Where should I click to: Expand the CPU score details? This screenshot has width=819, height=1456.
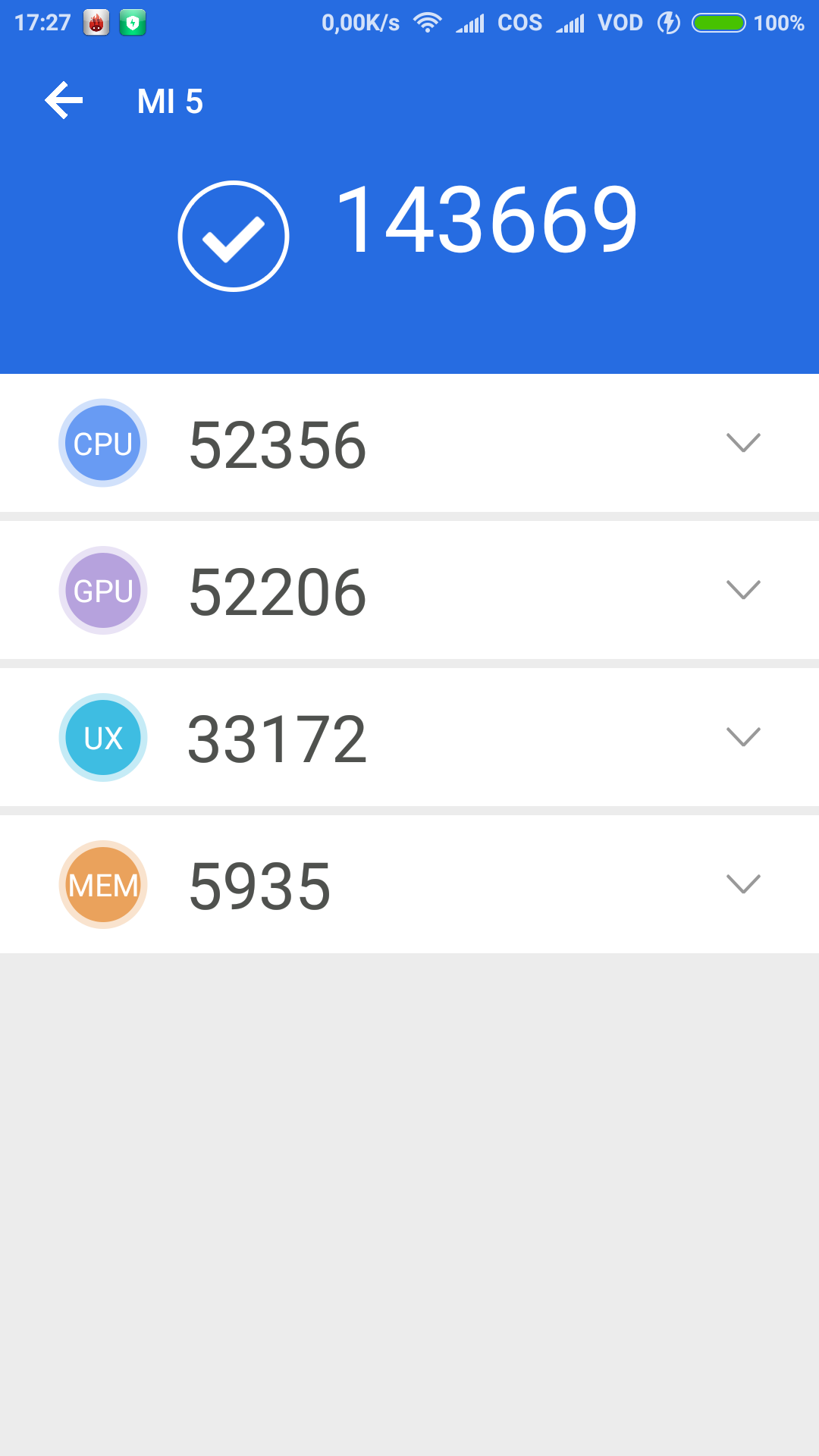click(x=743, y=442)
